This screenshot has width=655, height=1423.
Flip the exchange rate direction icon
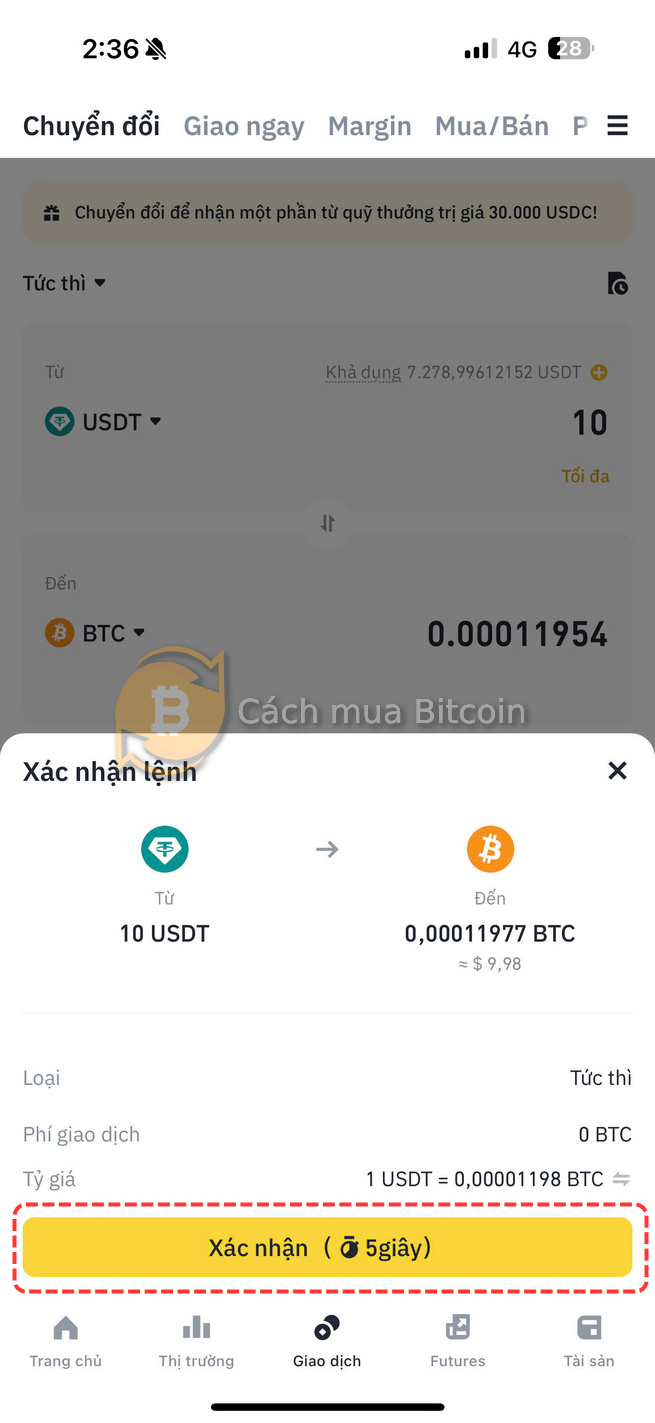tap(621, 1179)
